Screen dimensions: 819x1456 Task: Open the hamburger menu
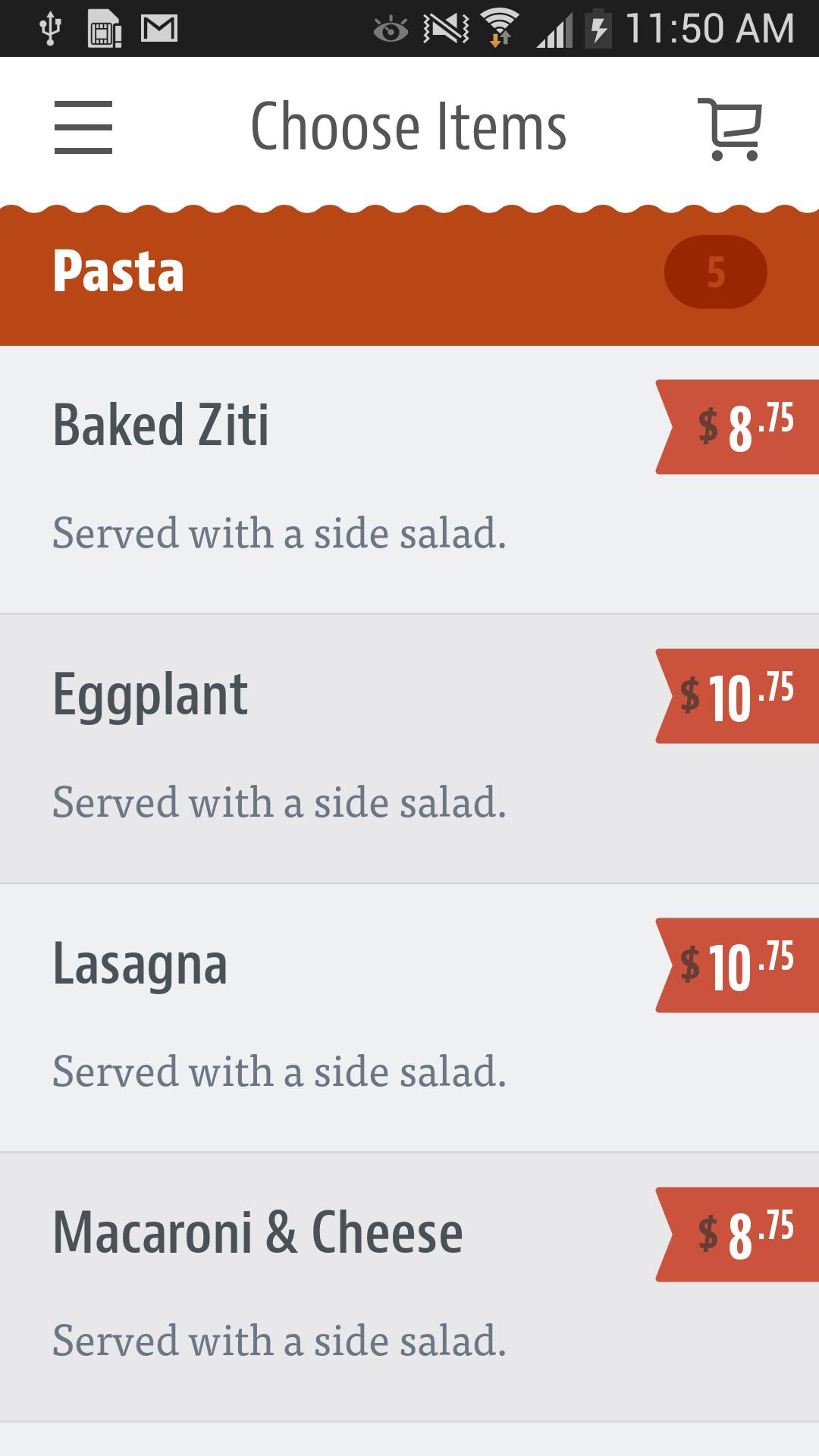coord(83,127)
